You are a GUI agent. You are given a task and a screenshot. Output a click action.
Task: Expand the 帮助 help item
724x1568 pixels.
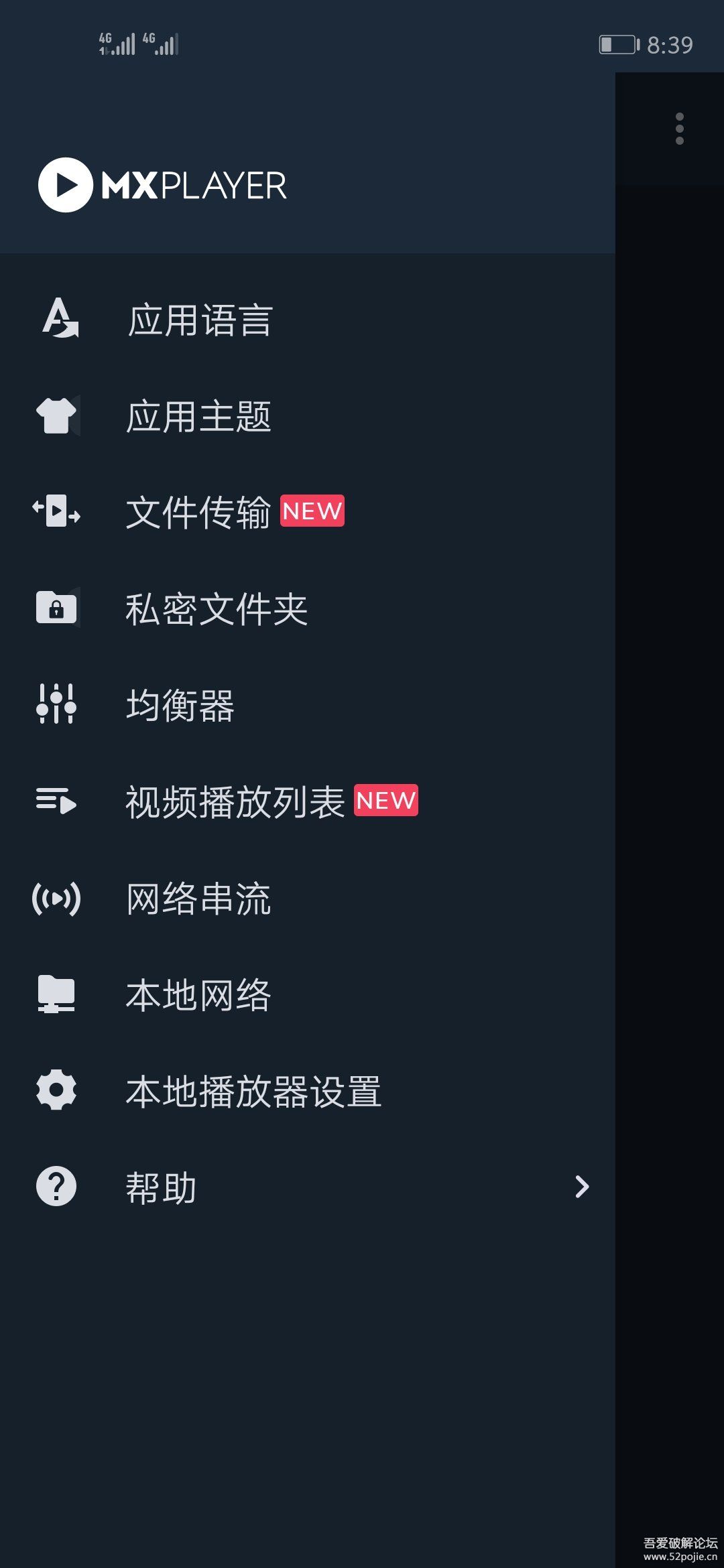[308, 1187]
